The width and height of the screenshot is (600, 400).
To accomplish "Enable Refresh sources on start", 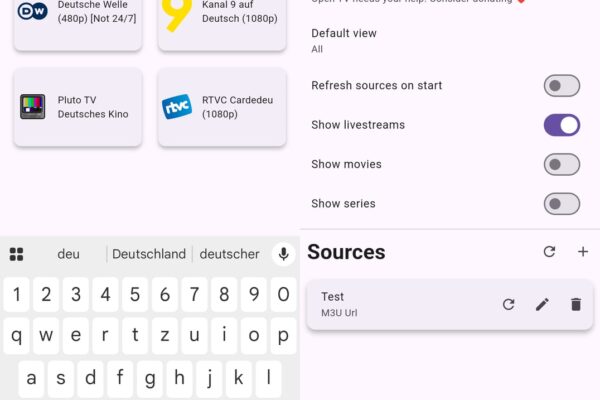I will (x=561, y=86).
